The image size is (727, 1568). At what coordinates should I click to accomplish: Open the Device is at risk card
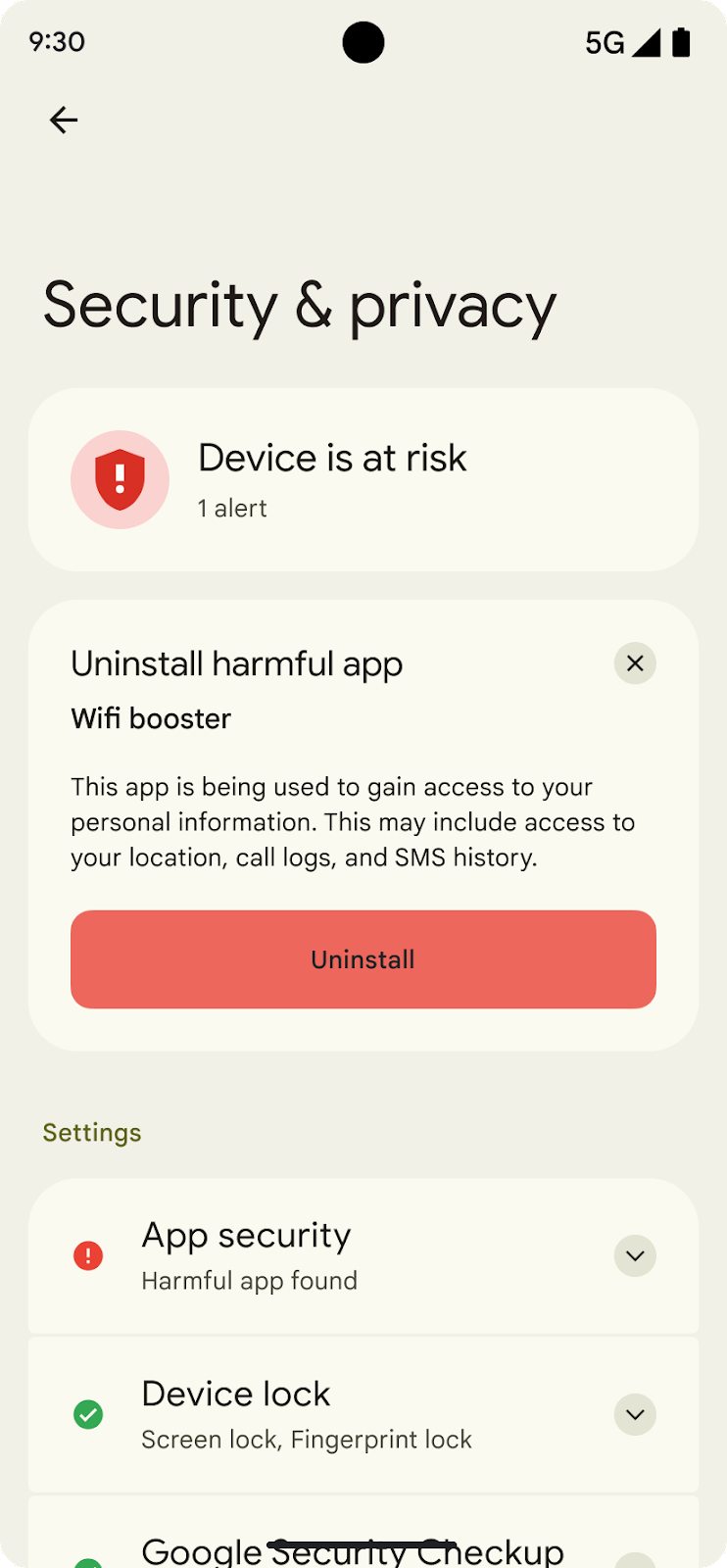click(x=363, y=480)
